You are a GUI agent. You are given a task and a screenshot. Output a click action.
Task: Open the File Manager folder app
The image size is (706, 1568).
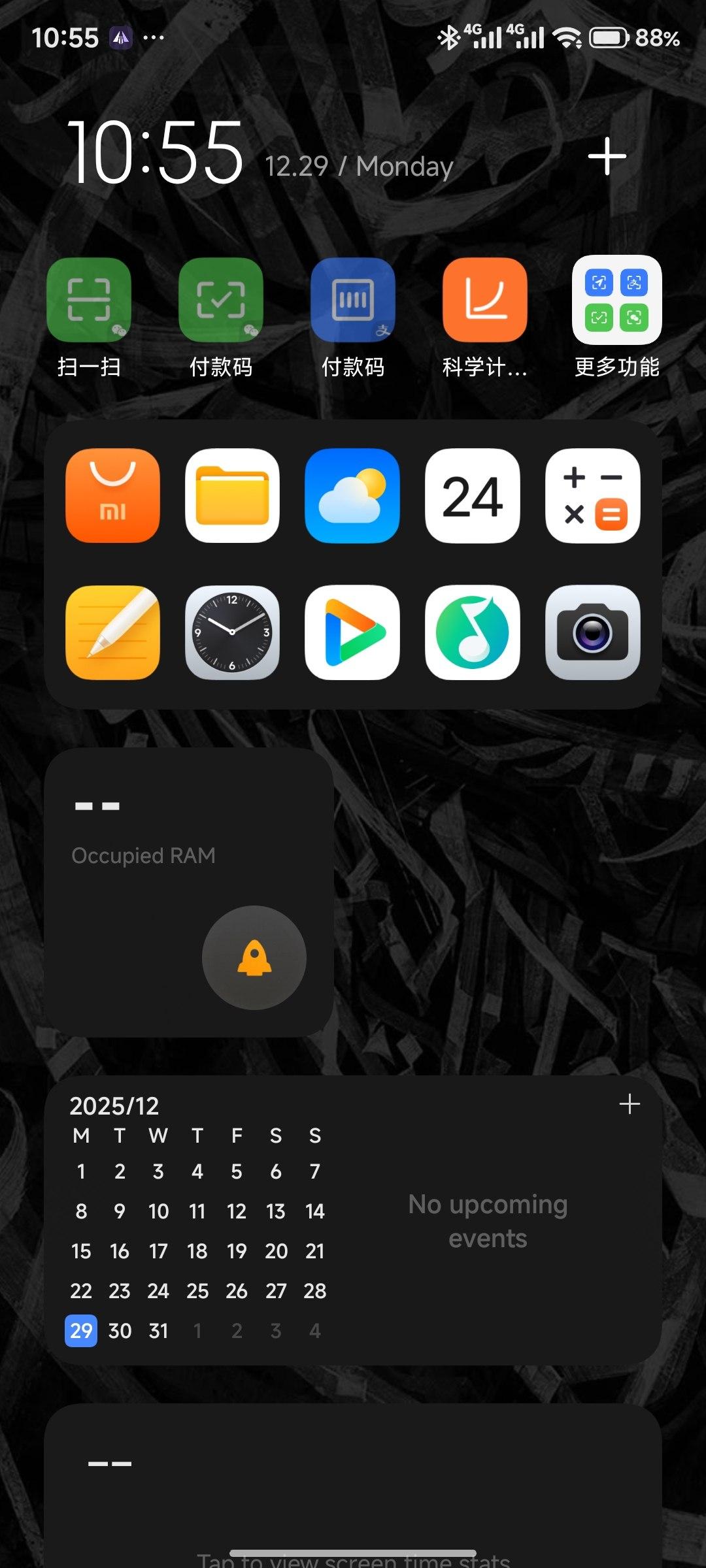pyautogui.click(x=232, y=495)
